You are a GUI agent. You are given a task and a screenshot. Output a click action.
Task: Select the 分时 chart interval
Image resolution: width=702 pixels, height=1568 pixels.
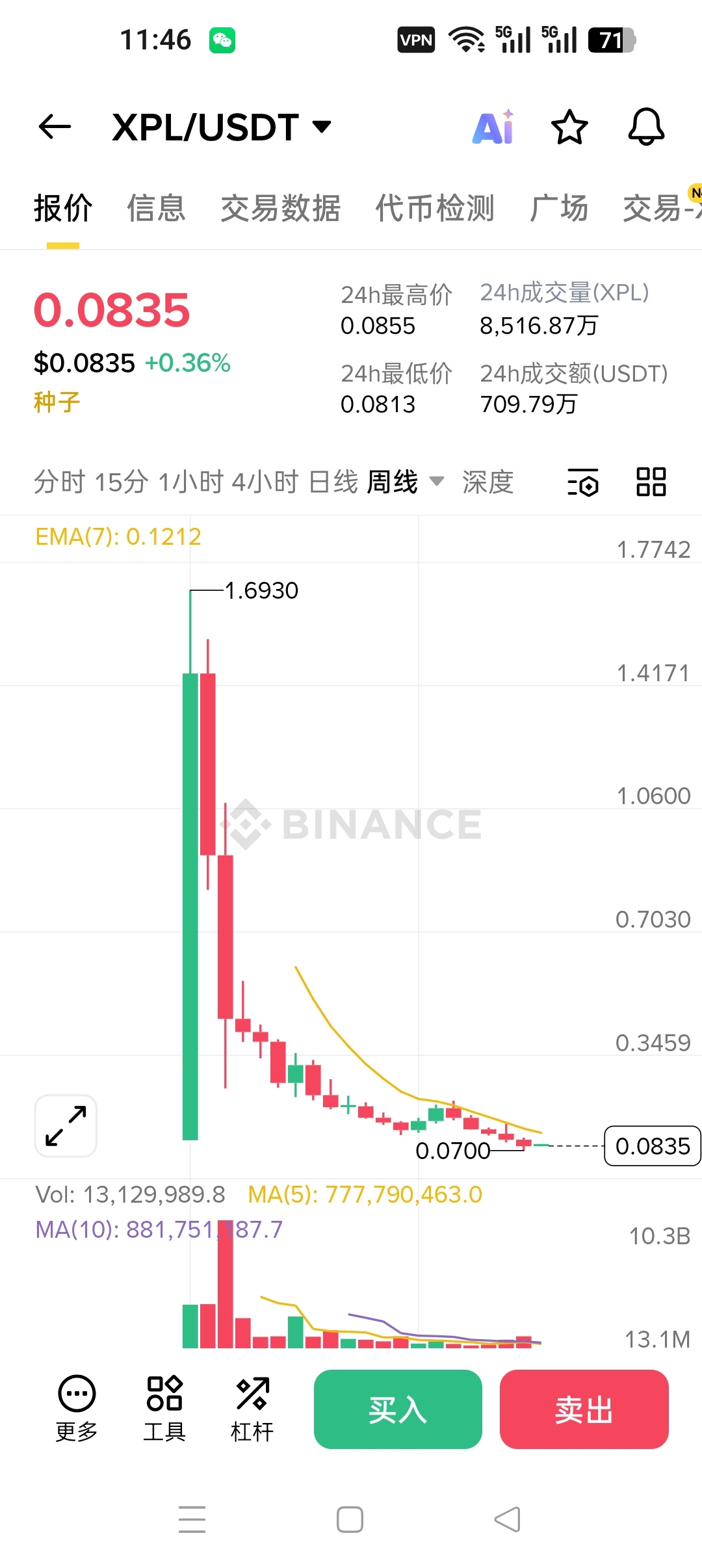click(x=59, y=482)
